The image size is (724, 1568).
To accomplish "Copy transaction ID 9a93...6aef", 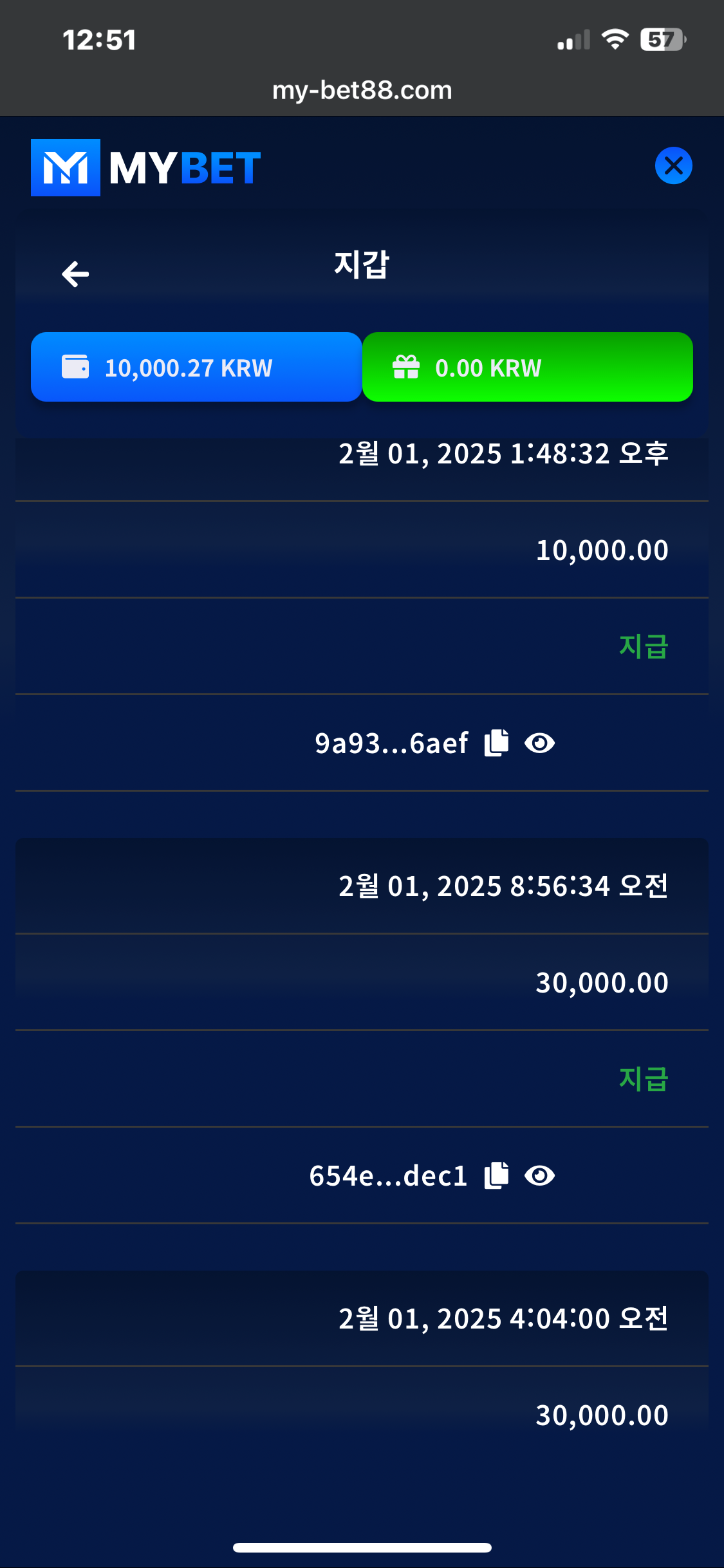I will pyautogui.click(x=496, y=743).
